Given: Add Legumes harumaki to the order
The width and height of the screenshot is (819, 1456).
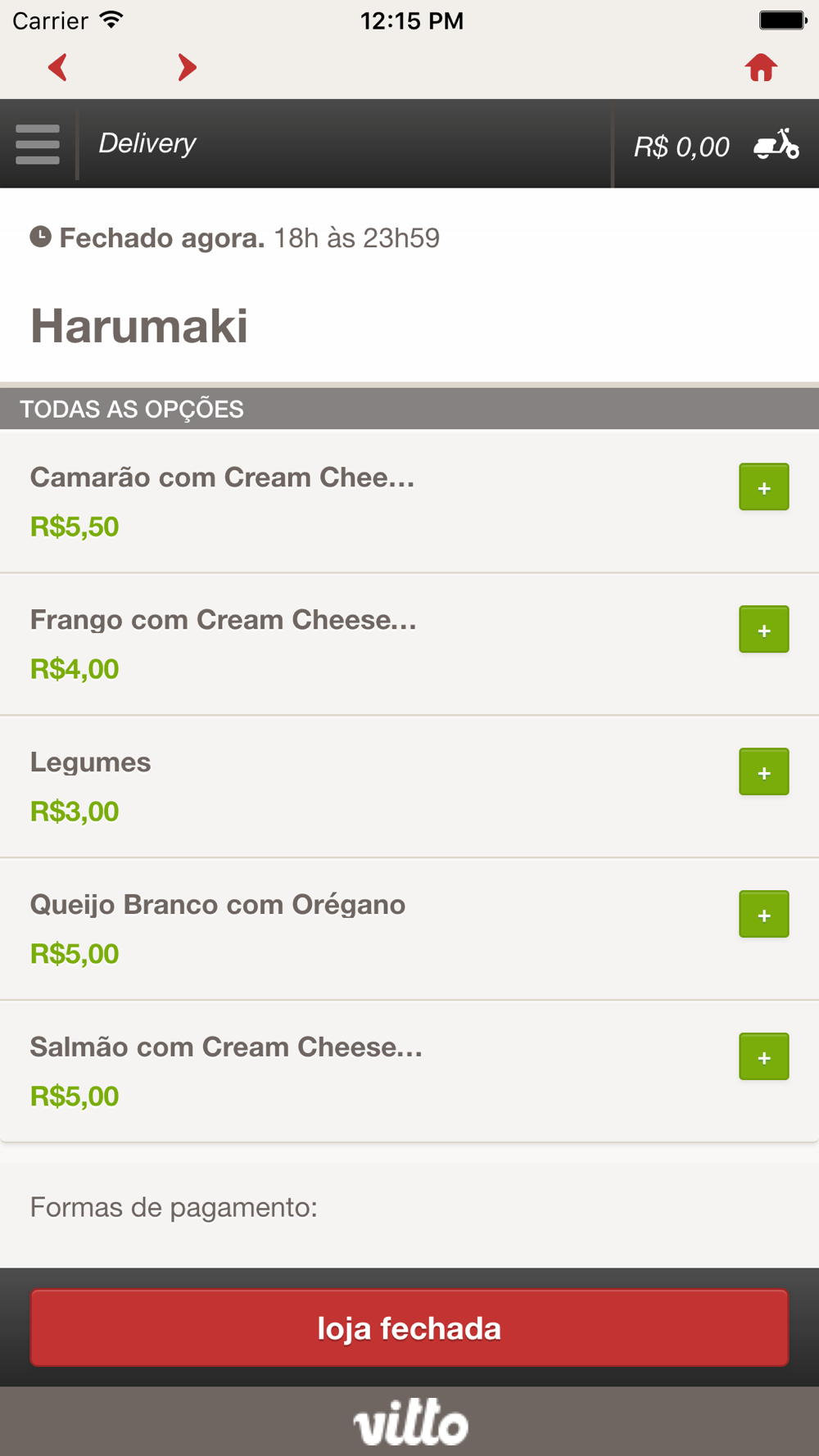Looking at the screenshot, I should (764, 772).
